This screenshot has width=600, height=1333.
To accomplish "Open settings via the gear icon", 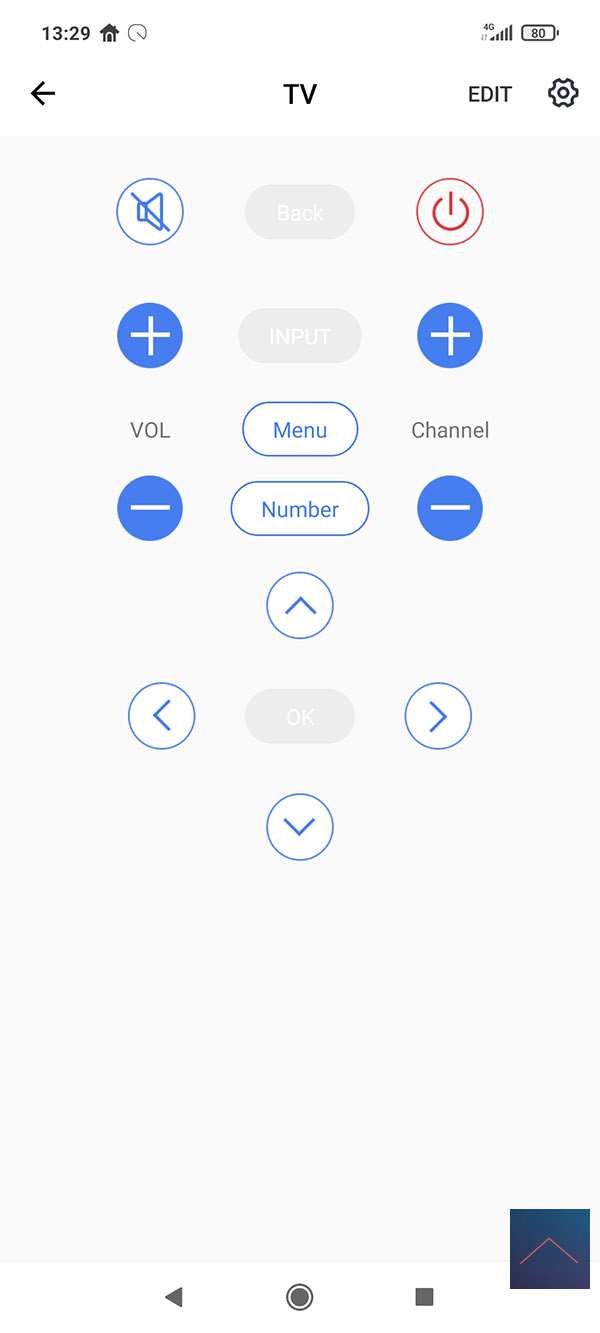I will (x=563, y=94).
